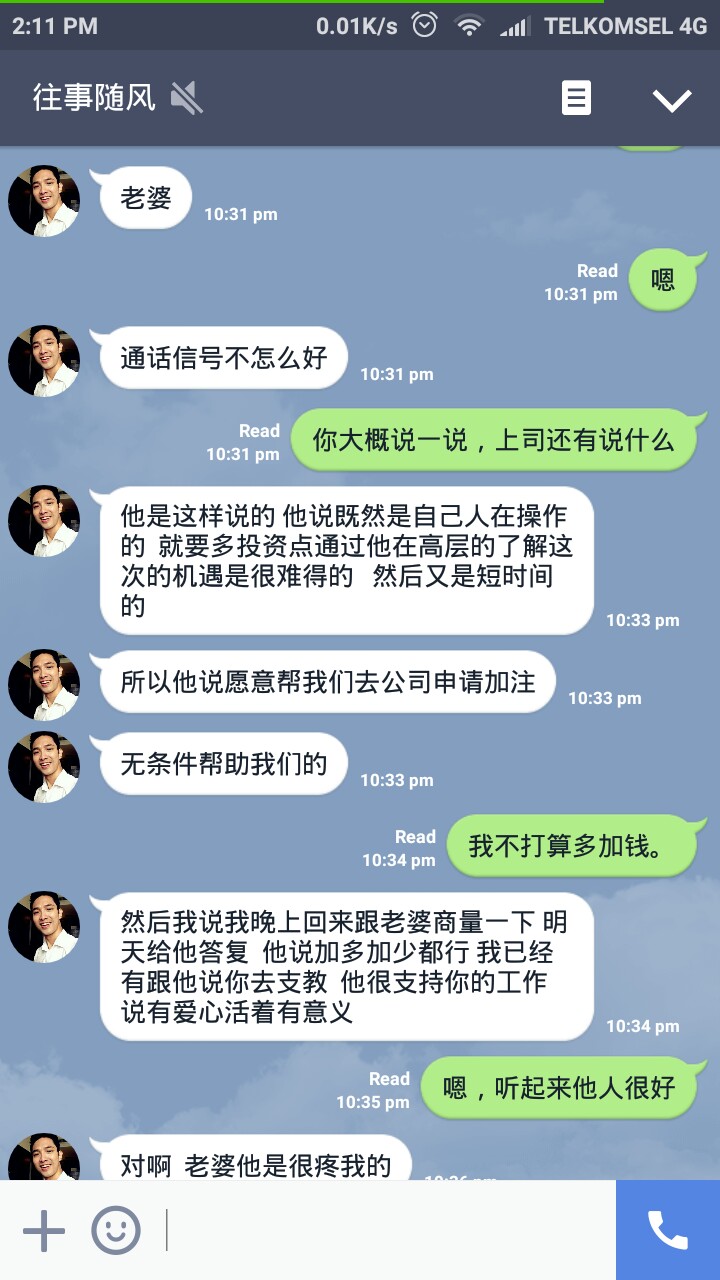Screen dimensions: 720x1280
Task: Start a voice call with this contact
Action: pyautogui.click(x=668, y=1230)
